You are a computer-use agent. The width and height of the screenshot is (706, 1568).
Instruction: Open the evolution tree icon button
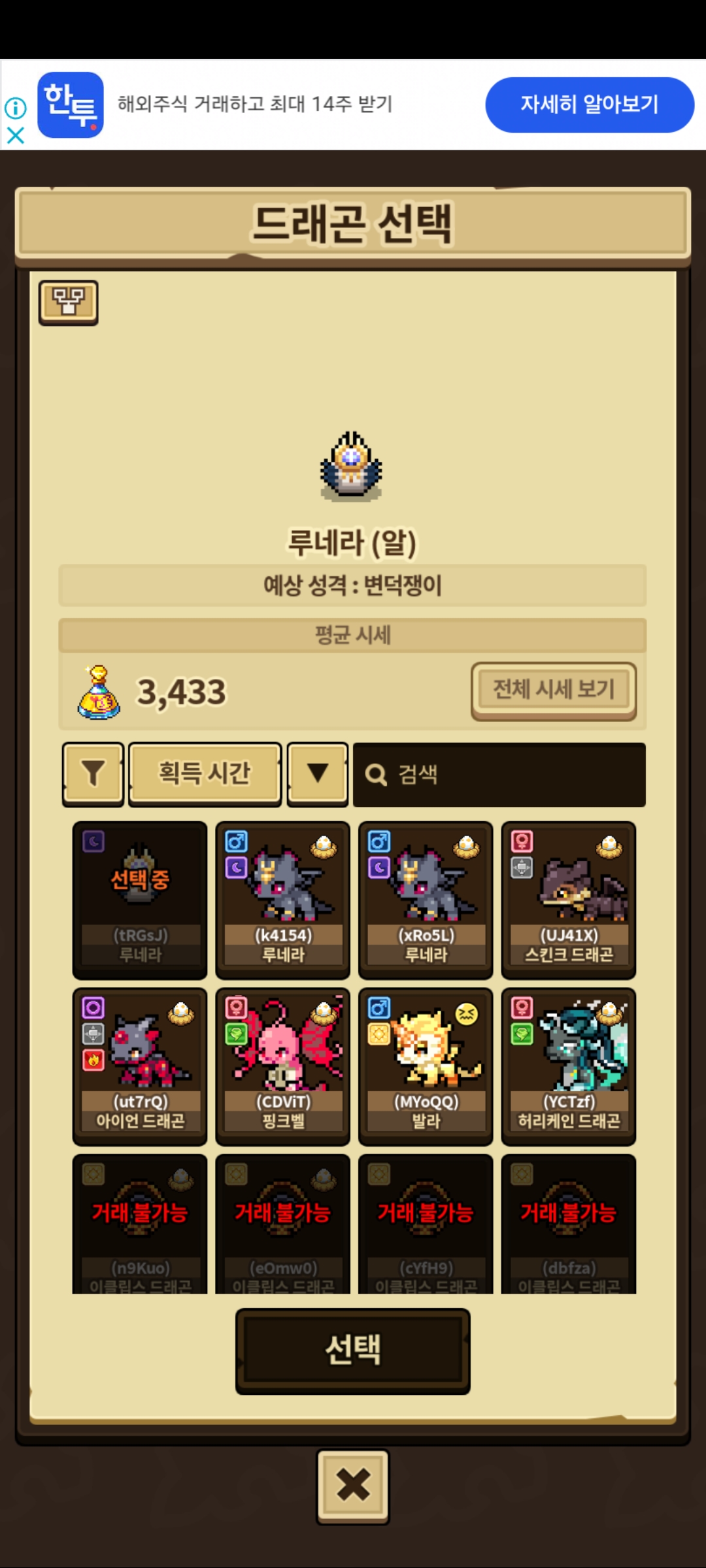click(68, 302)
